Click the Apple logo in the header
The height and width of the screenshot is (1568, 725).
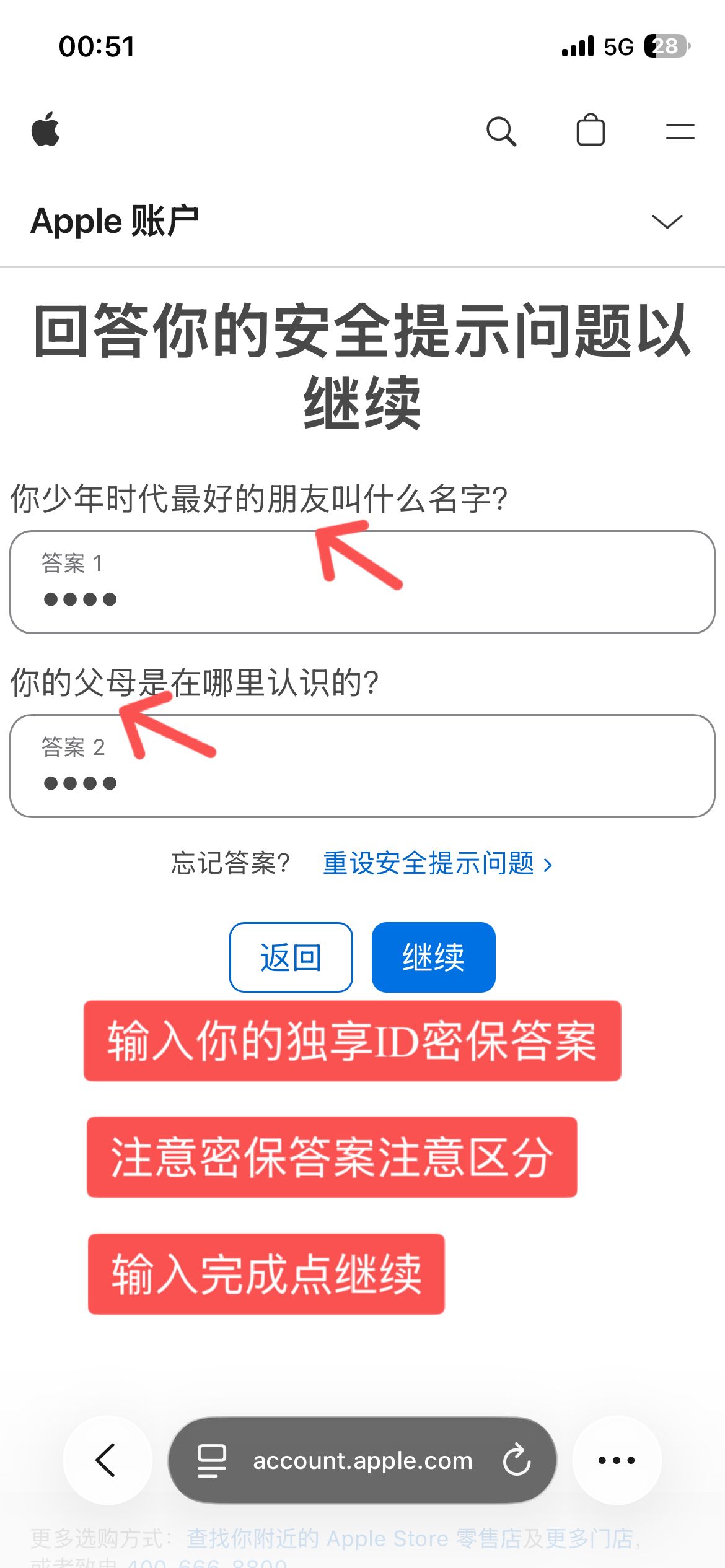(47, 131)
